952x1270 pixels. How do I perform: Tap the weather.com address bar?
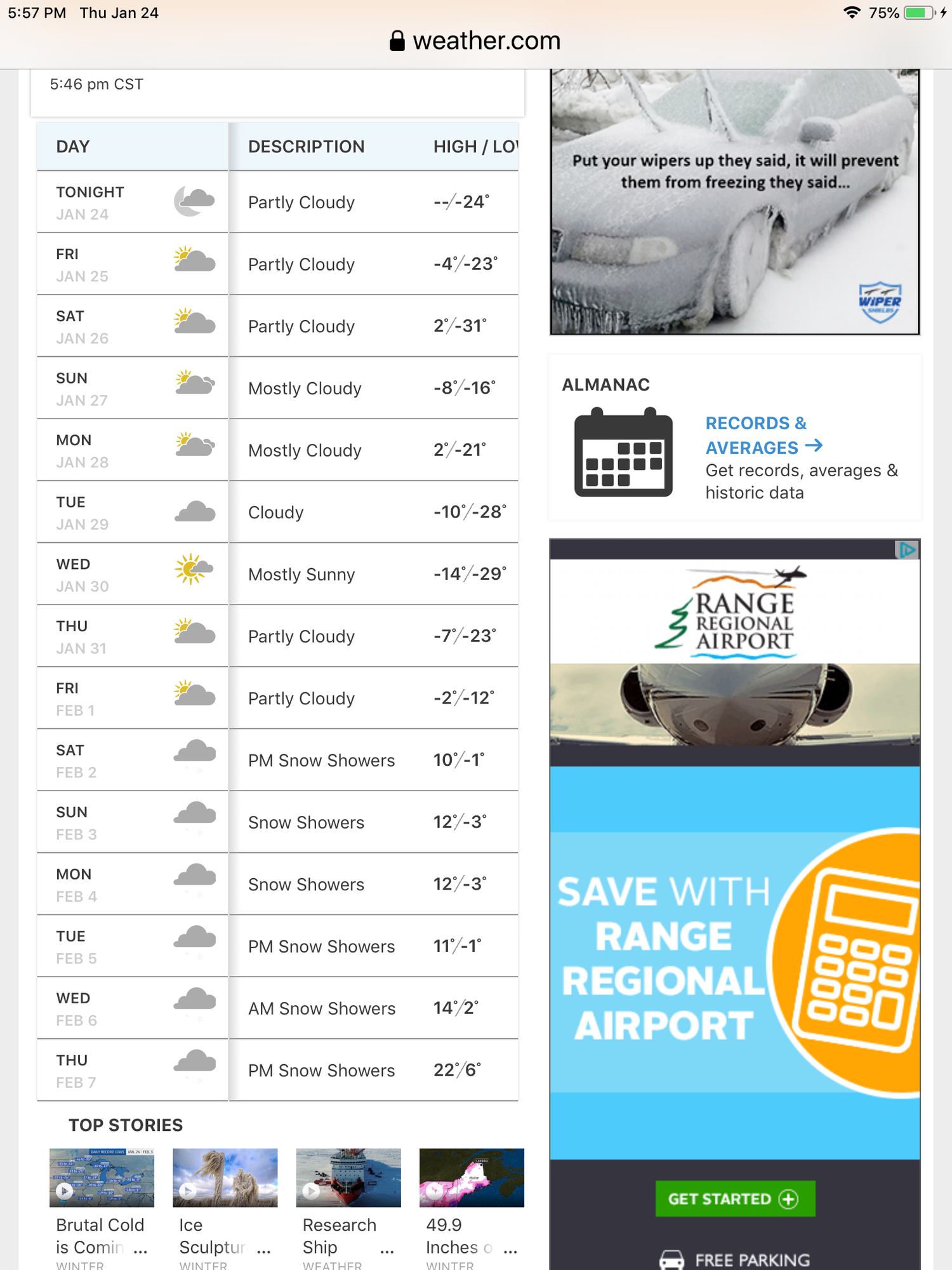[476, 41]
